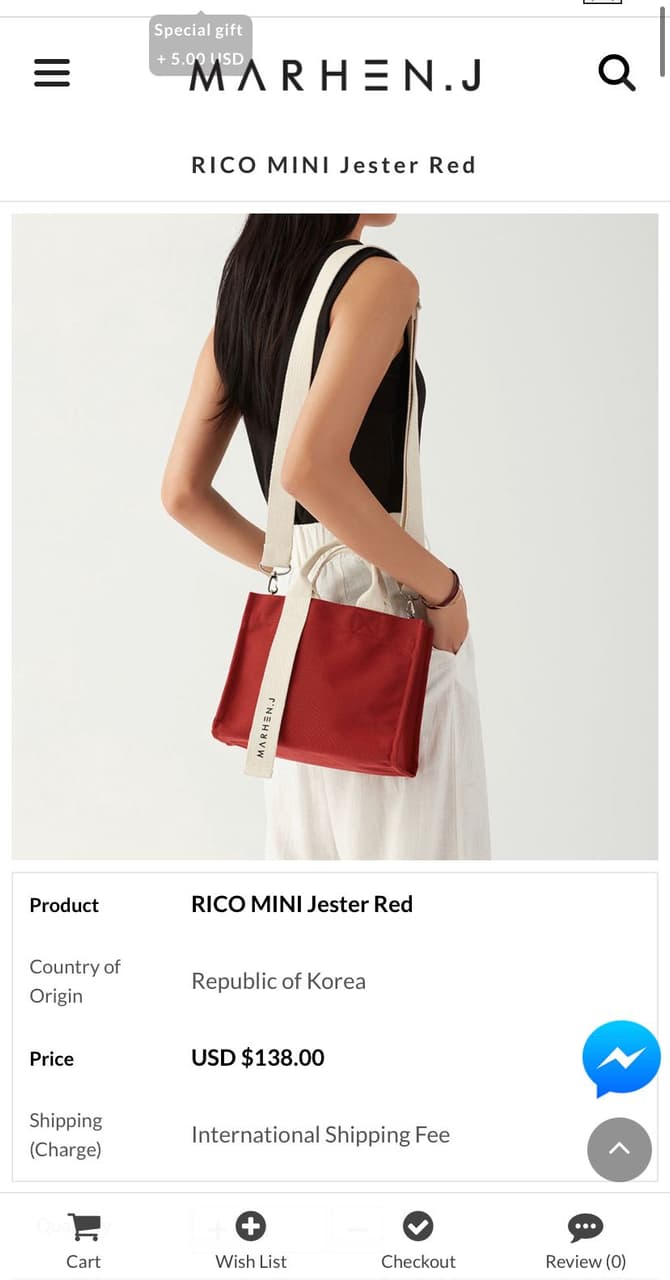Open the Messenger chat bubble

(x=621, y=1058)
